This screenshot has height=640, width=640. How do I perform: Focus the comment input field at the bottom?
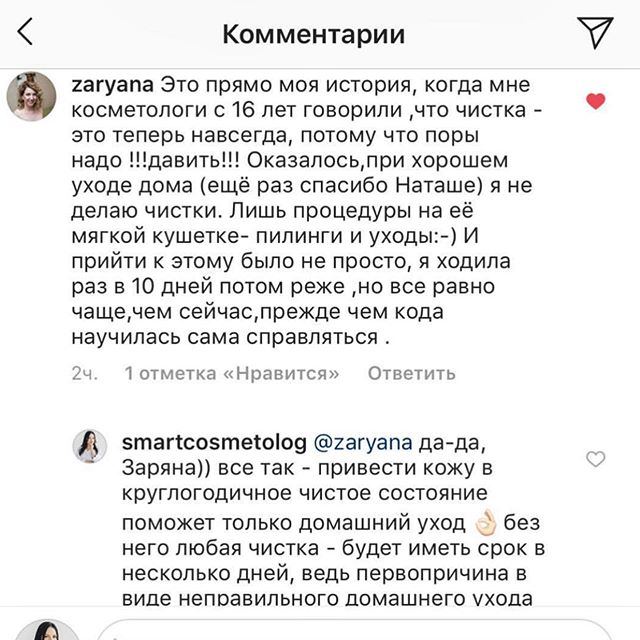coord(350,632)
